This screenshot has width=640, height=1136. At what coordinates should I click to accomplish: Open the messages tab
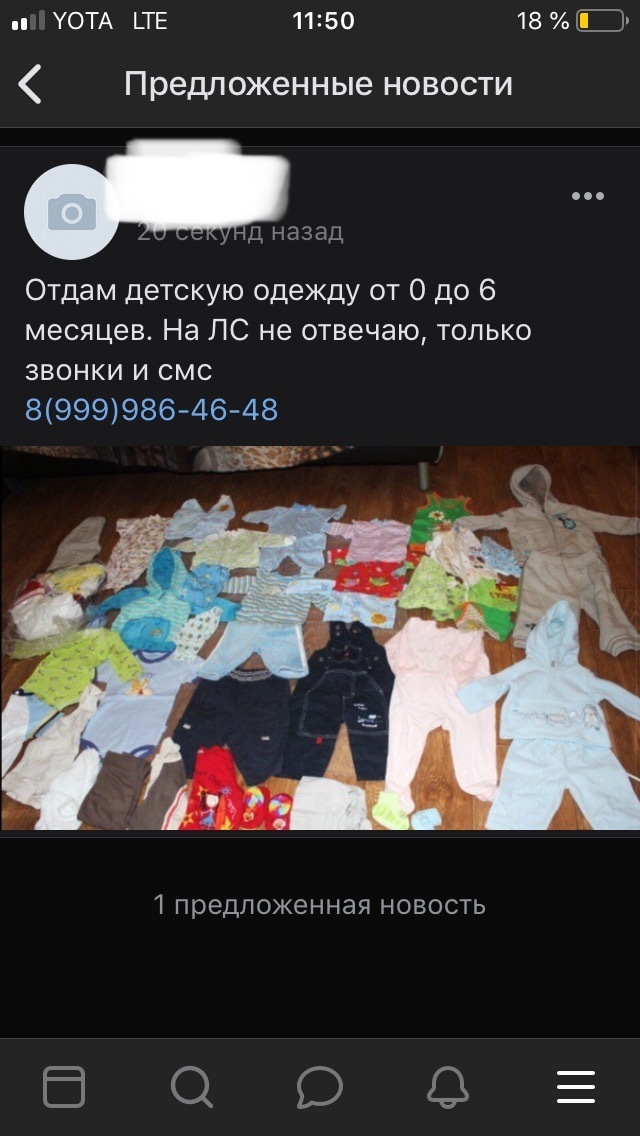click(x=320, y=1086)
